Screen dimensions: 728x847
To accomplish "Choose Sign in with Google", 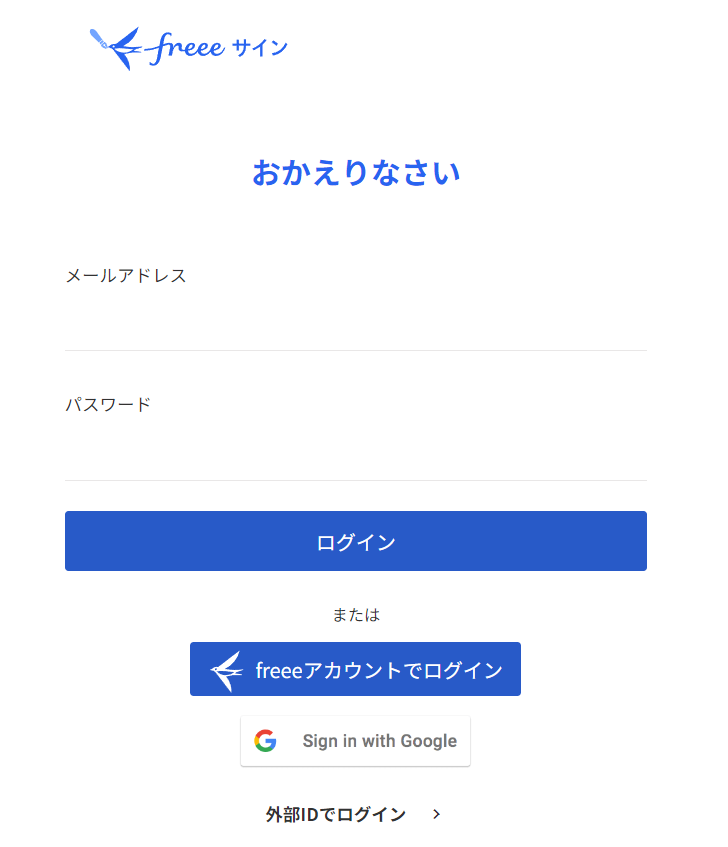I will [x=355, y=741].
